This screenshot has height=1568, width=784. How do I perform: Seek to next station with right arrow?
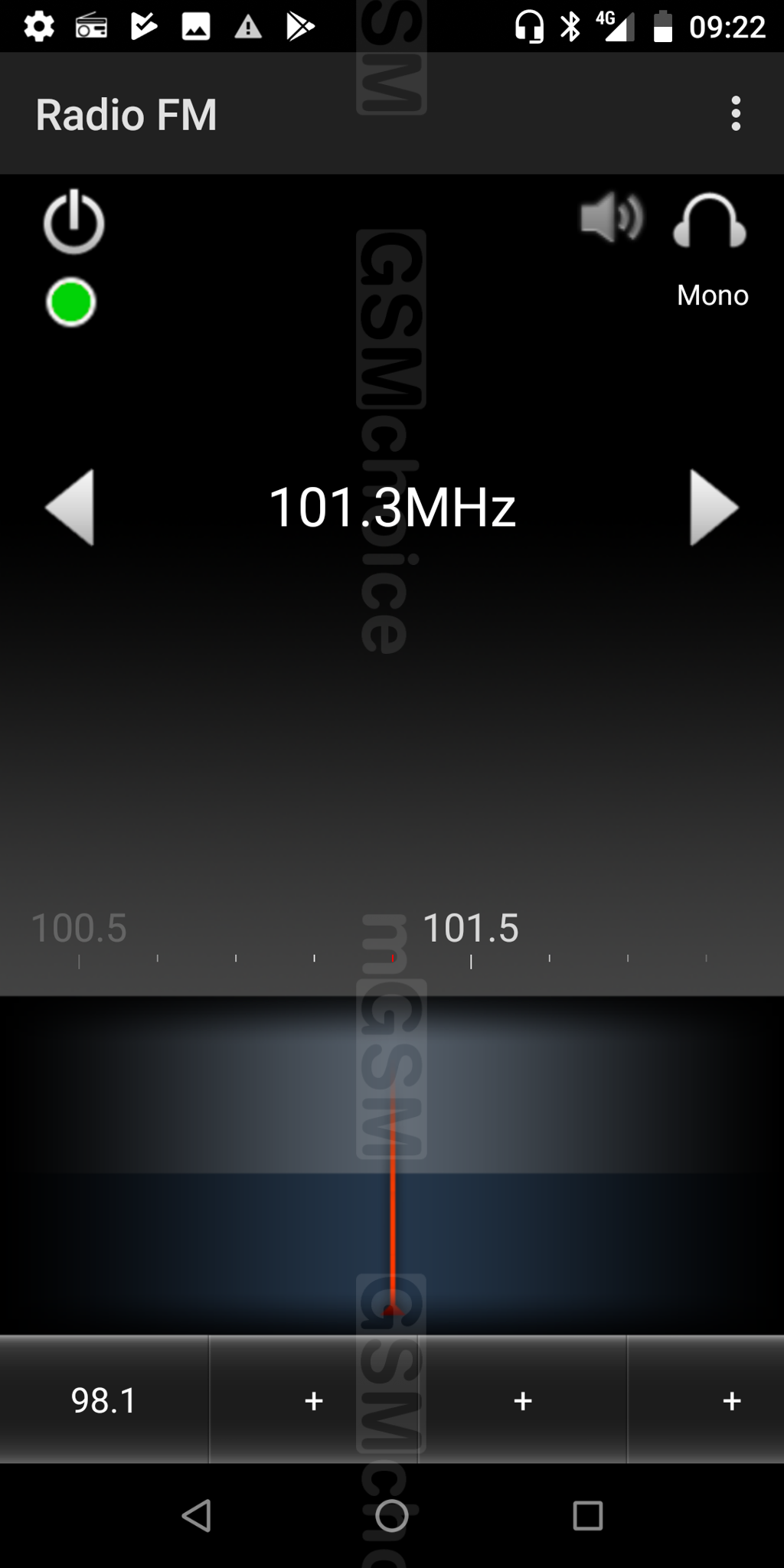tap(714, 507)
